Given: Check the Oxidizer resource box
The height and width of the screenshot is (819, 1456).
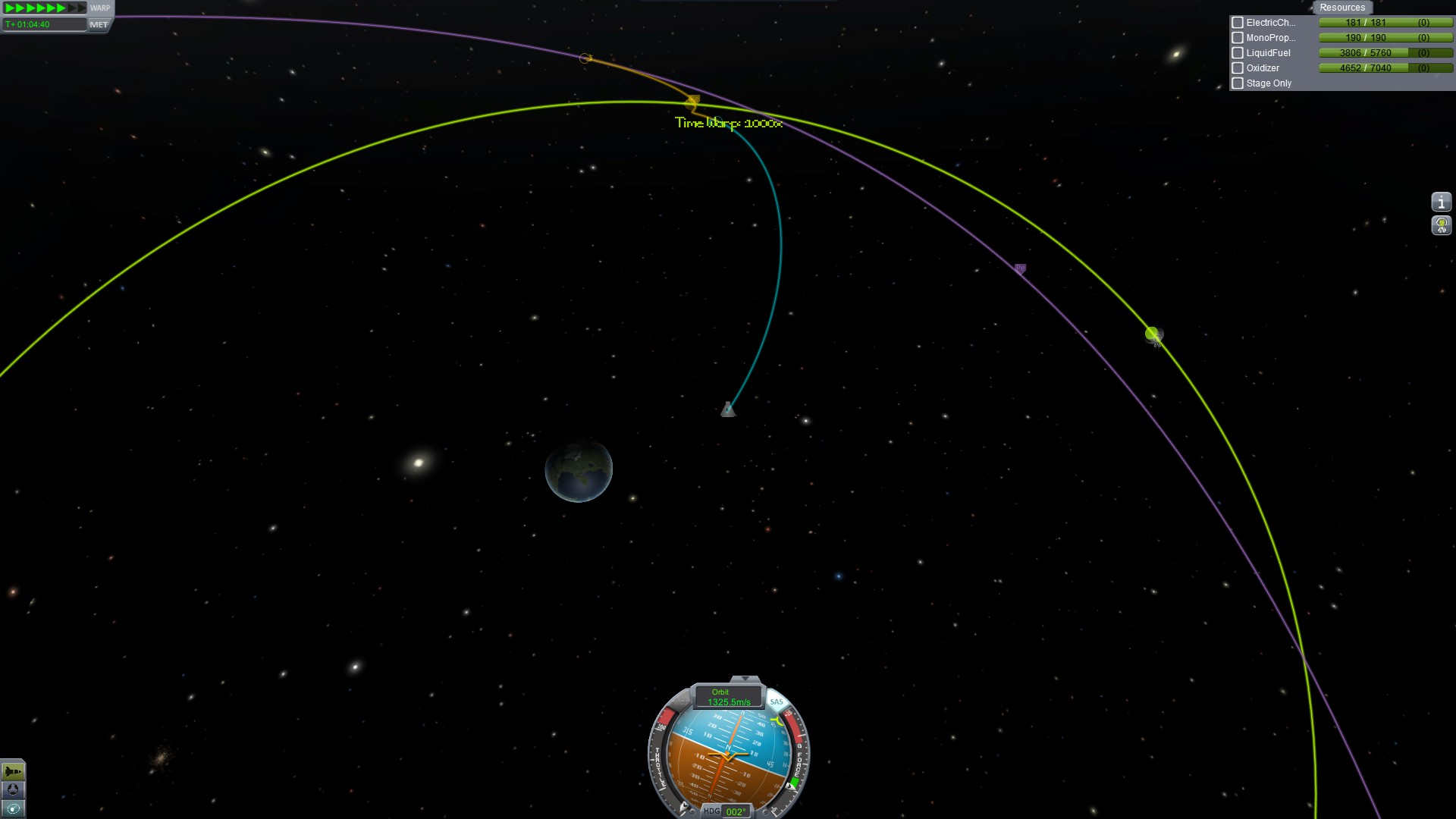Looking at the screenshot, I should [1238, 68].
